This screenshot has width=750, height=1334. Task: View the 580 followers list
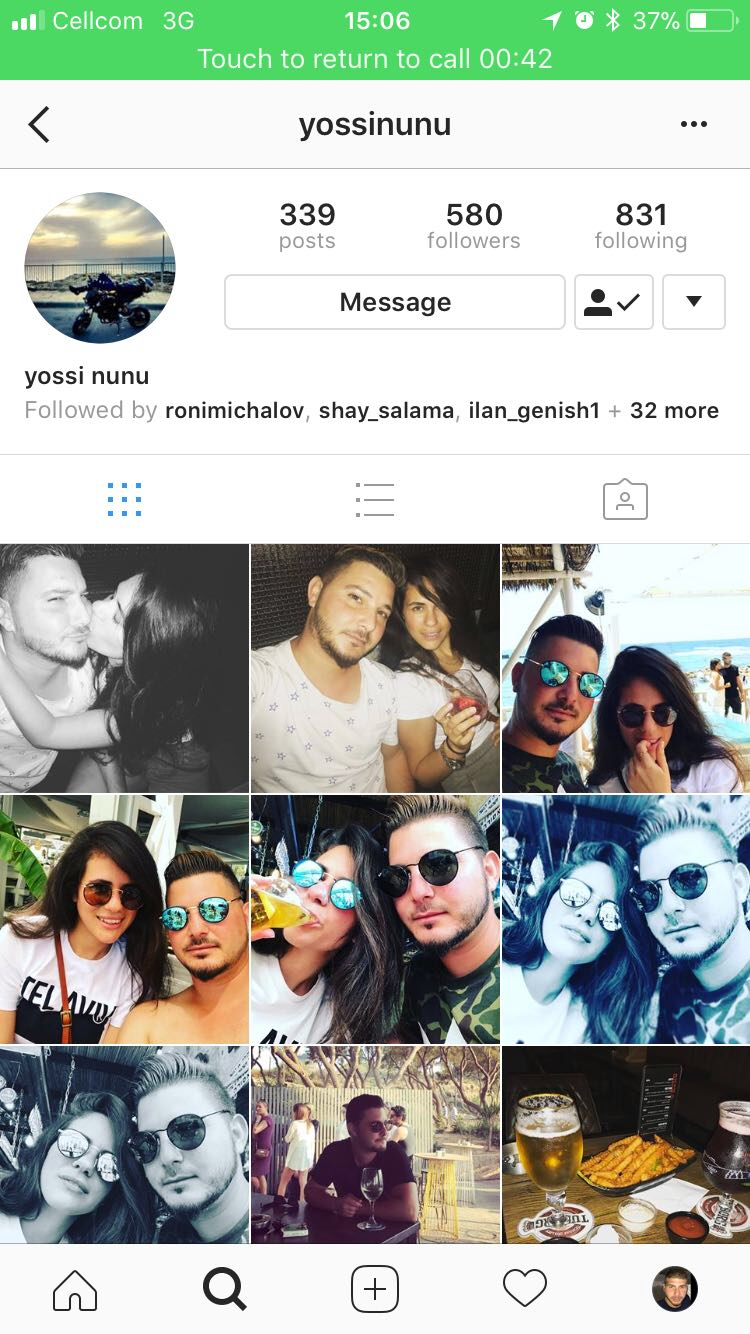[x=473, y=226]
